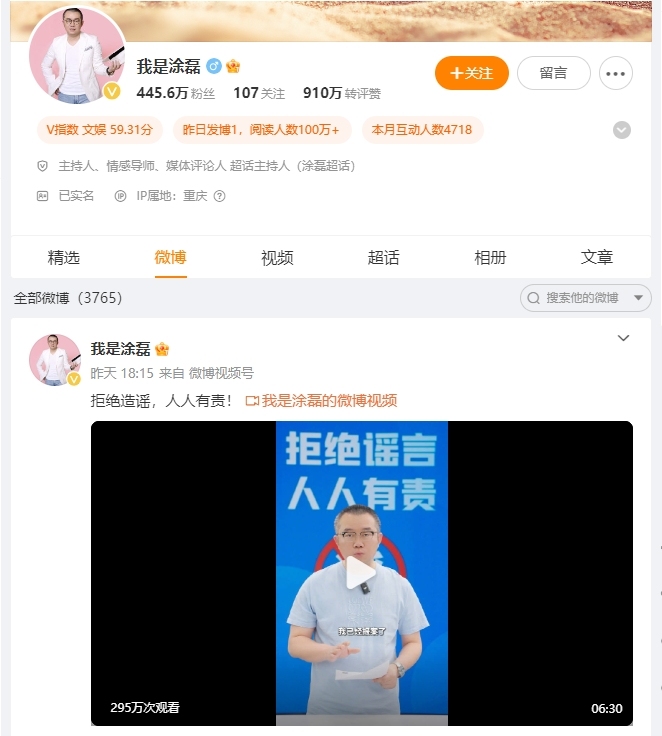The image size is (662, 736).
Task: Open the 我是涂磊的微博视频 link
Action: tap(321, 401)
